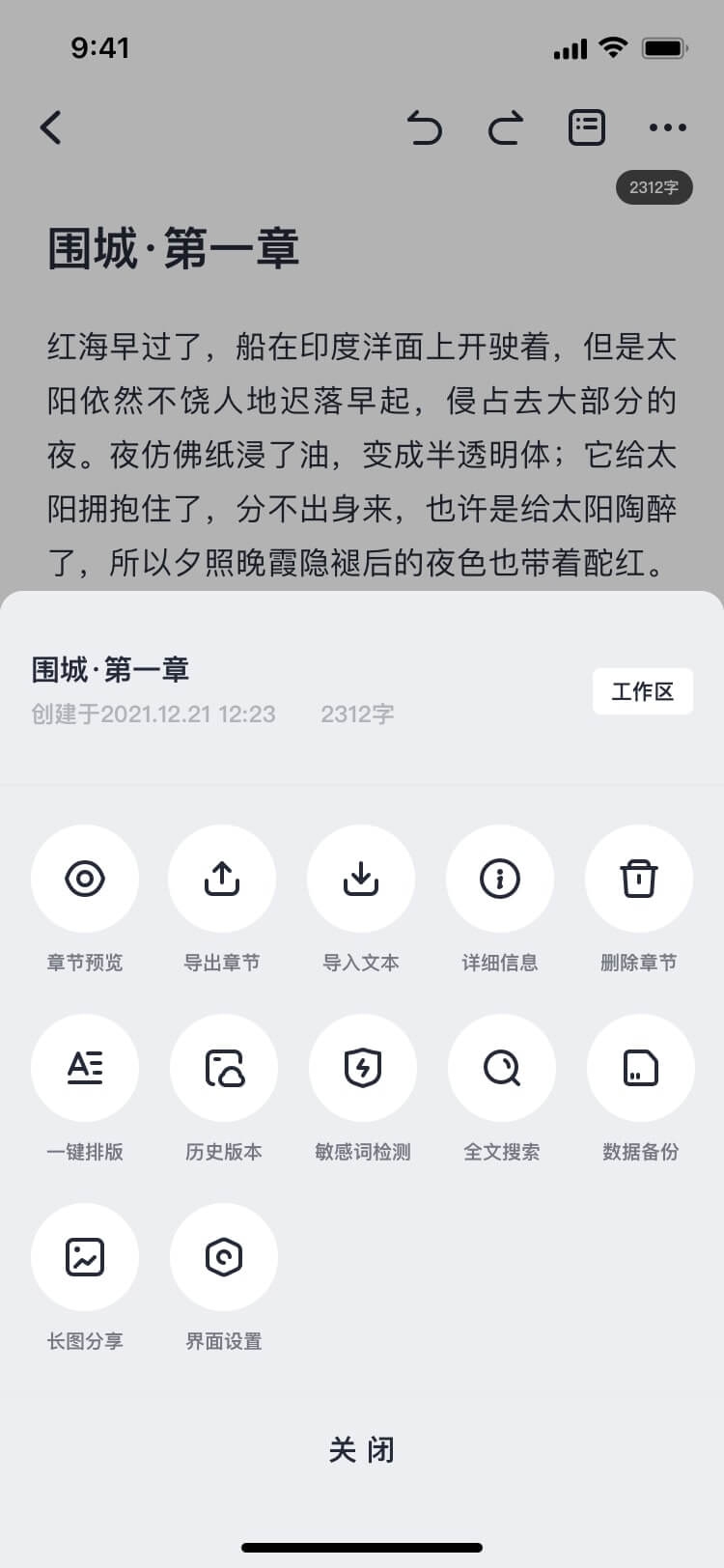The width and height of the screenshot is (724, 1568).
Task: Open the three-dot more menu
Action: (x=668, y=127)
